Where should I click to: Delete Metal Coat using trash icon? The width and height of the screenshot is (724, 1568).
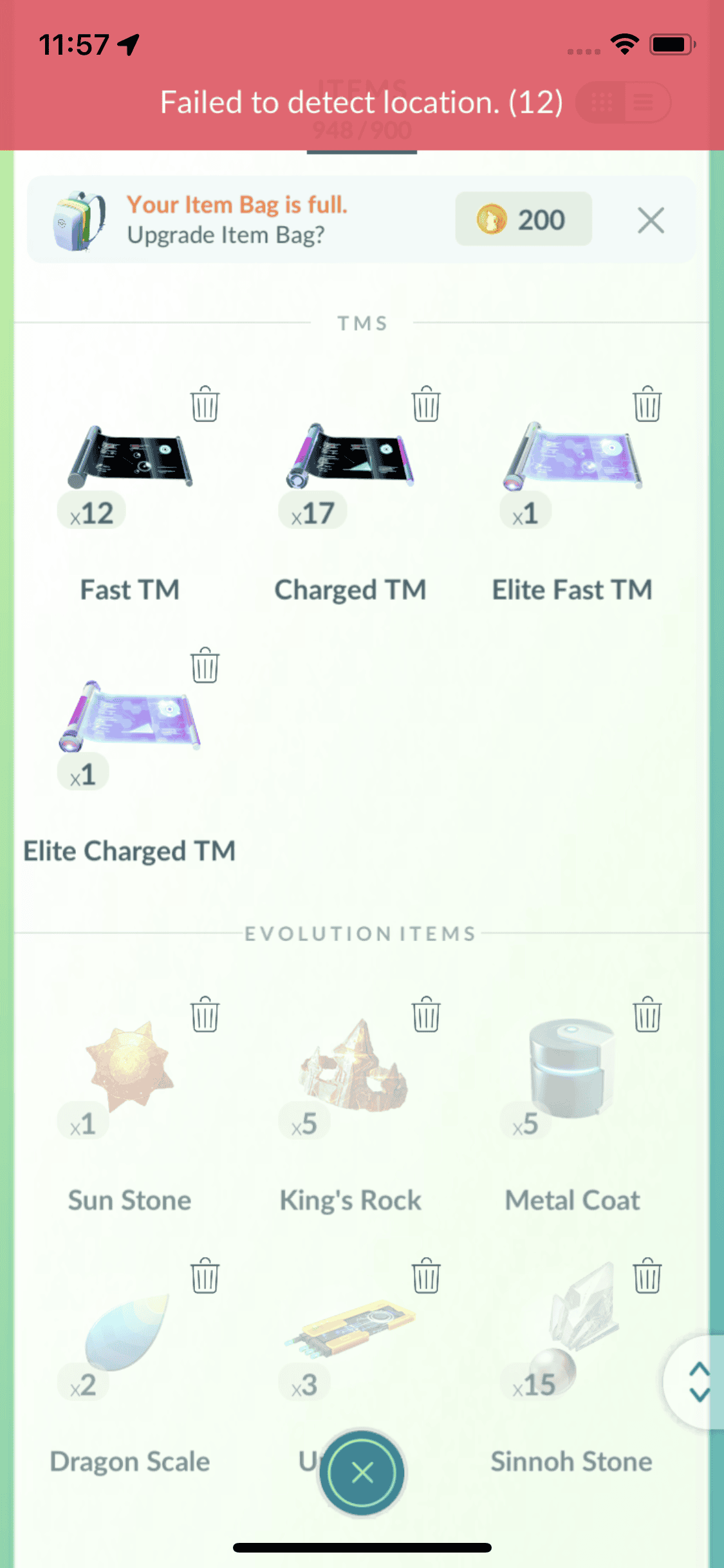pos(647,1014)
